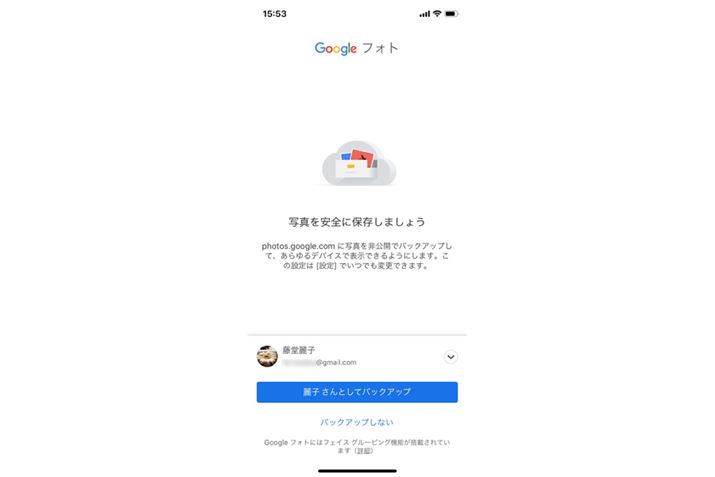Tap 麗子 さんとしてバックアップ button
This screenshot has width=715, height=477.
point(357,392)
